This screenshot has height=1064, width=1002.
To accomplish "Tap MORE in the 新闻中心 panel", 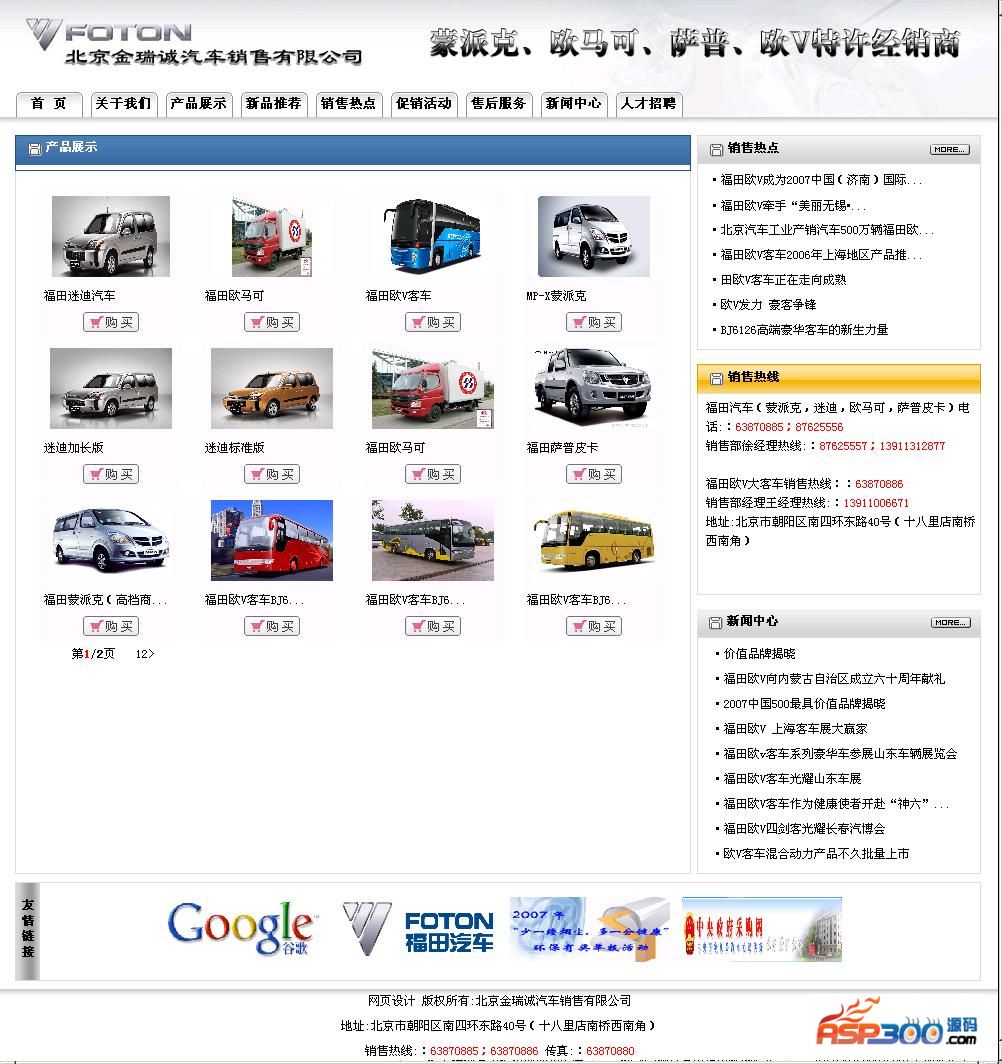I will tap(949, 622).
